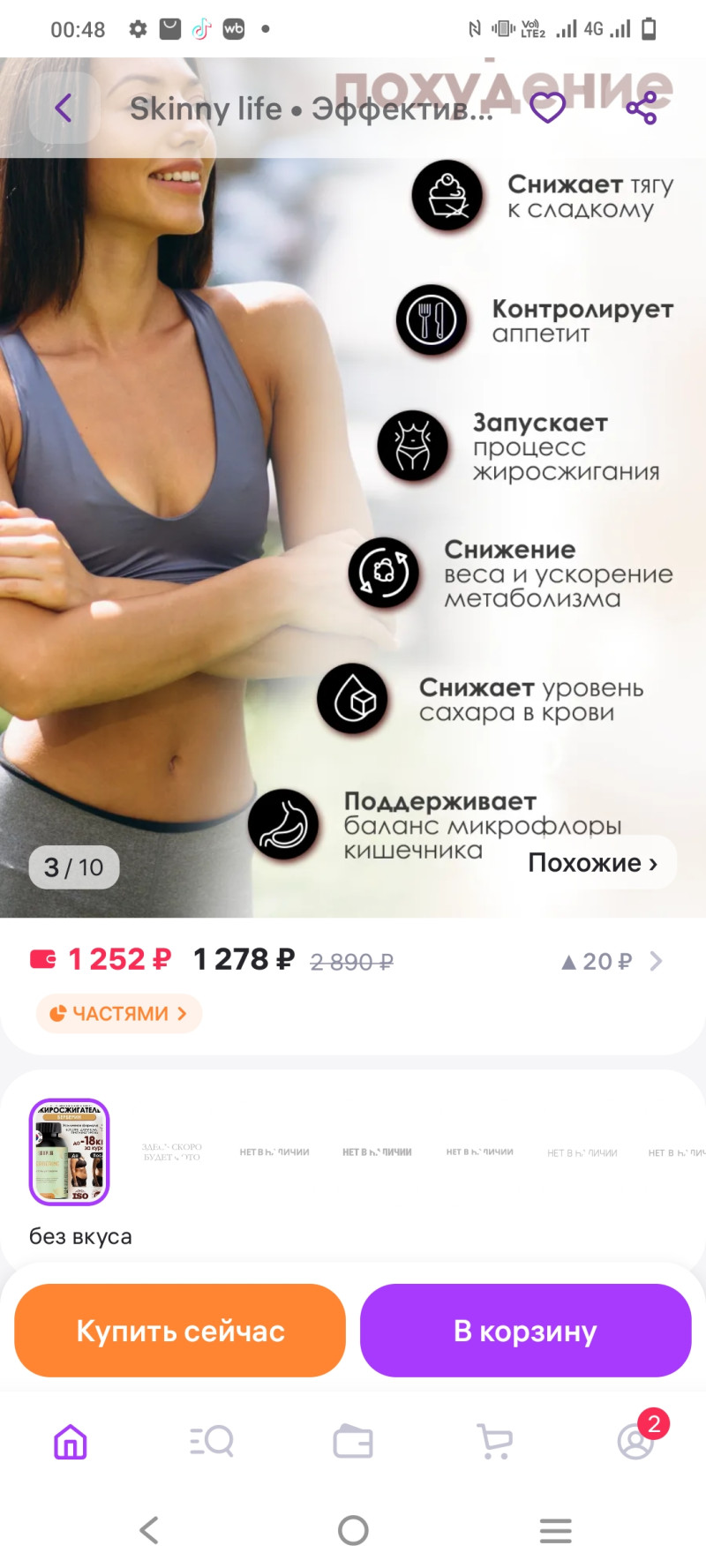Viewport: 706px width, 1568px height.
Task: Open the shopping cart tab
Action: 494,1442
